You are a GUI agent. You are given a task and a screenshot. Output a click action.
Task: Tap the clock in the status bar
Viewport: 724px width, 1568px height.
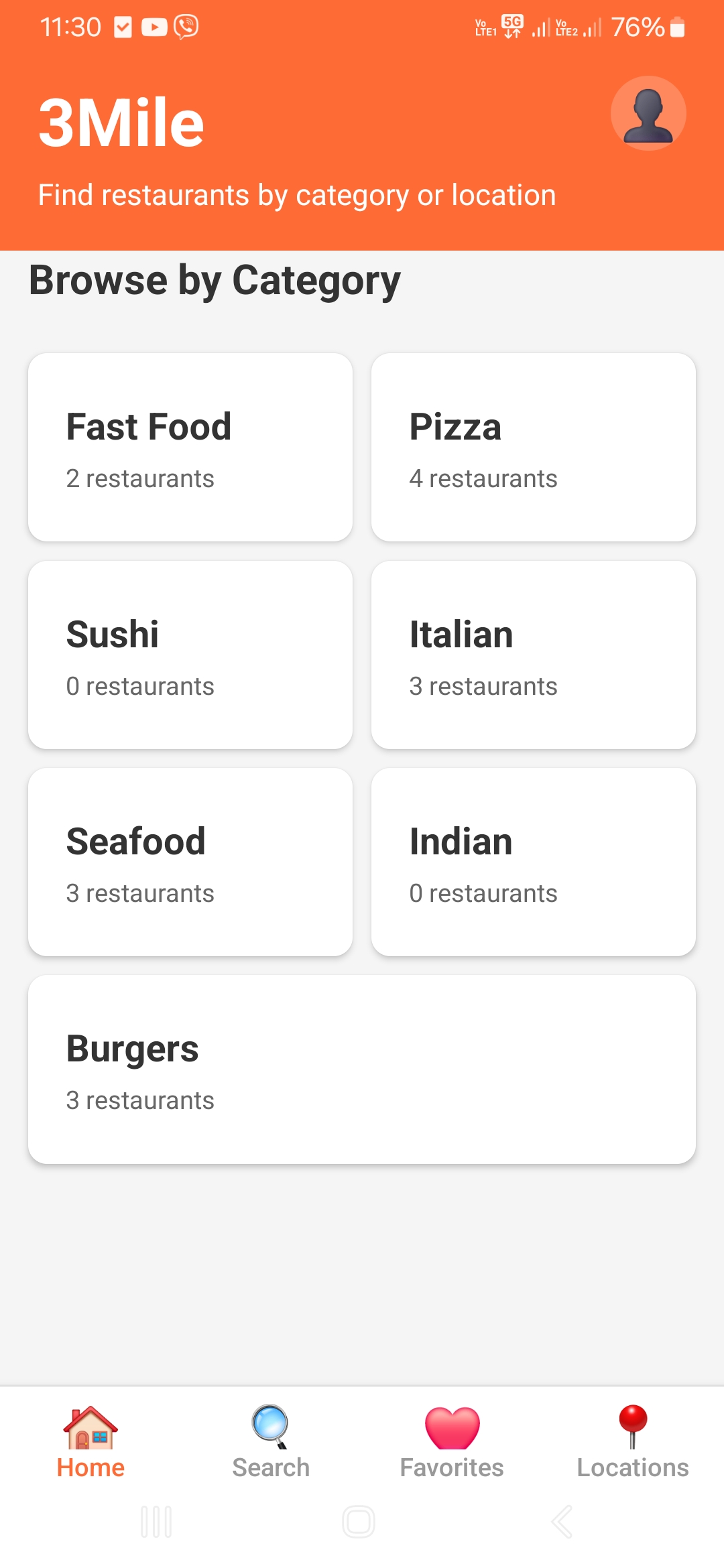click(x=70, y=27)
